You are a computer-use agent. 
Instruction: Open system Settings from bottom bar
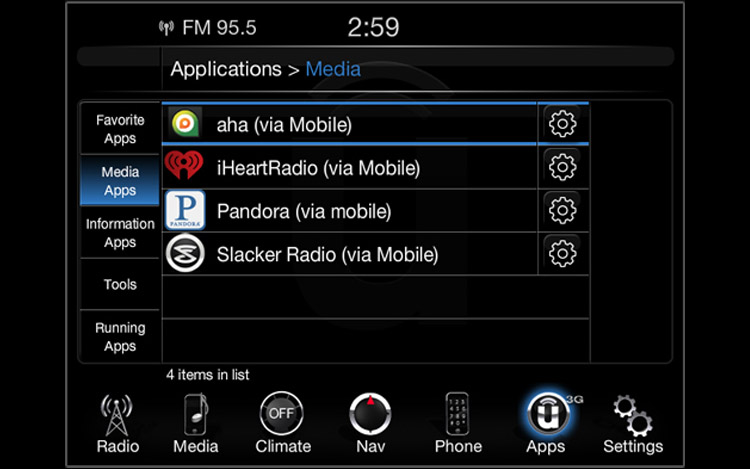(632, 423)
